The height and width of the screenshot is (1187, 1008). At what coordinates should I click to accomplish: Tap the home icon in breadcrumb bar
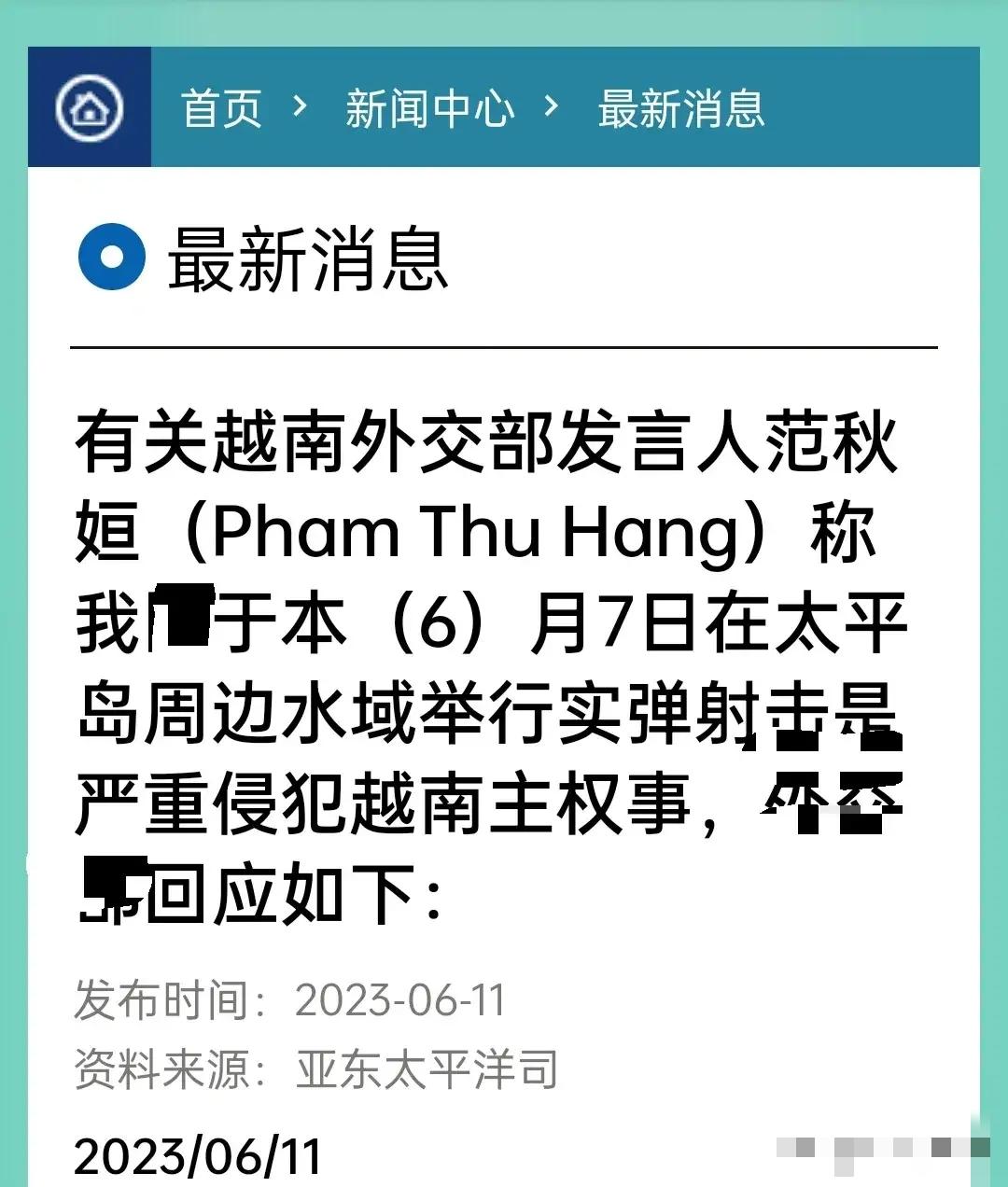click(89, 108)
